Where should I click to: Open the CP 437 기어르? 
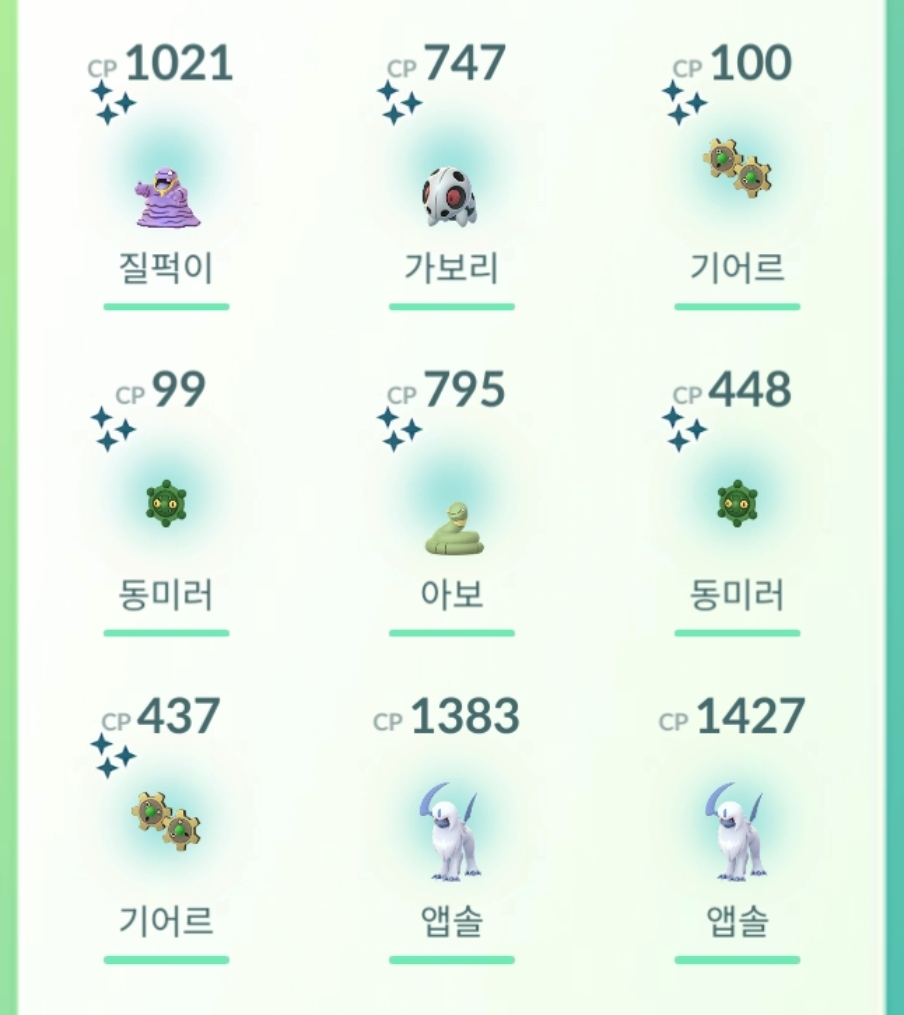click(166, 820)
